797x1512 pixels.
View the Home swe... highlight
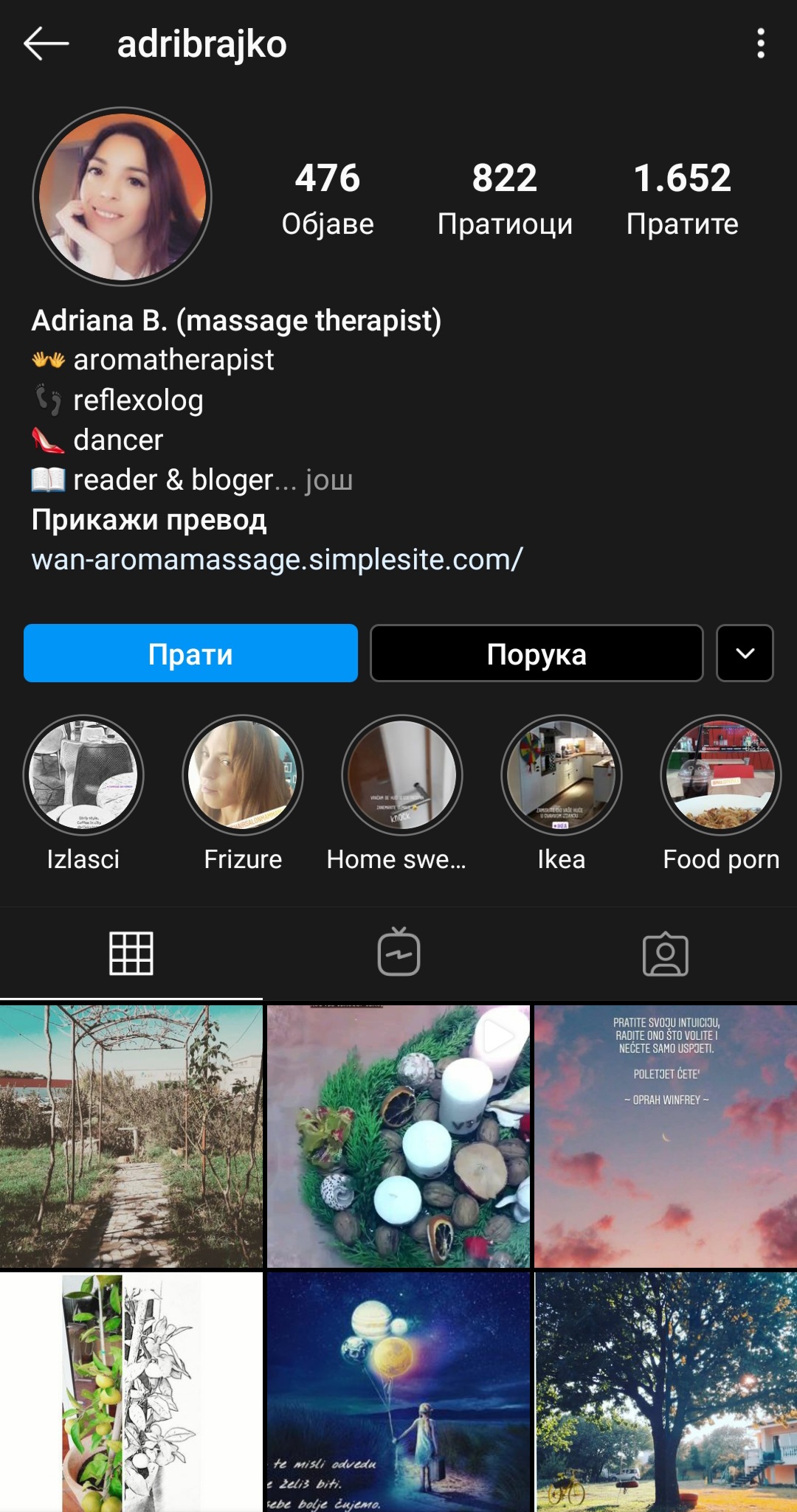(x=402, y=775)
